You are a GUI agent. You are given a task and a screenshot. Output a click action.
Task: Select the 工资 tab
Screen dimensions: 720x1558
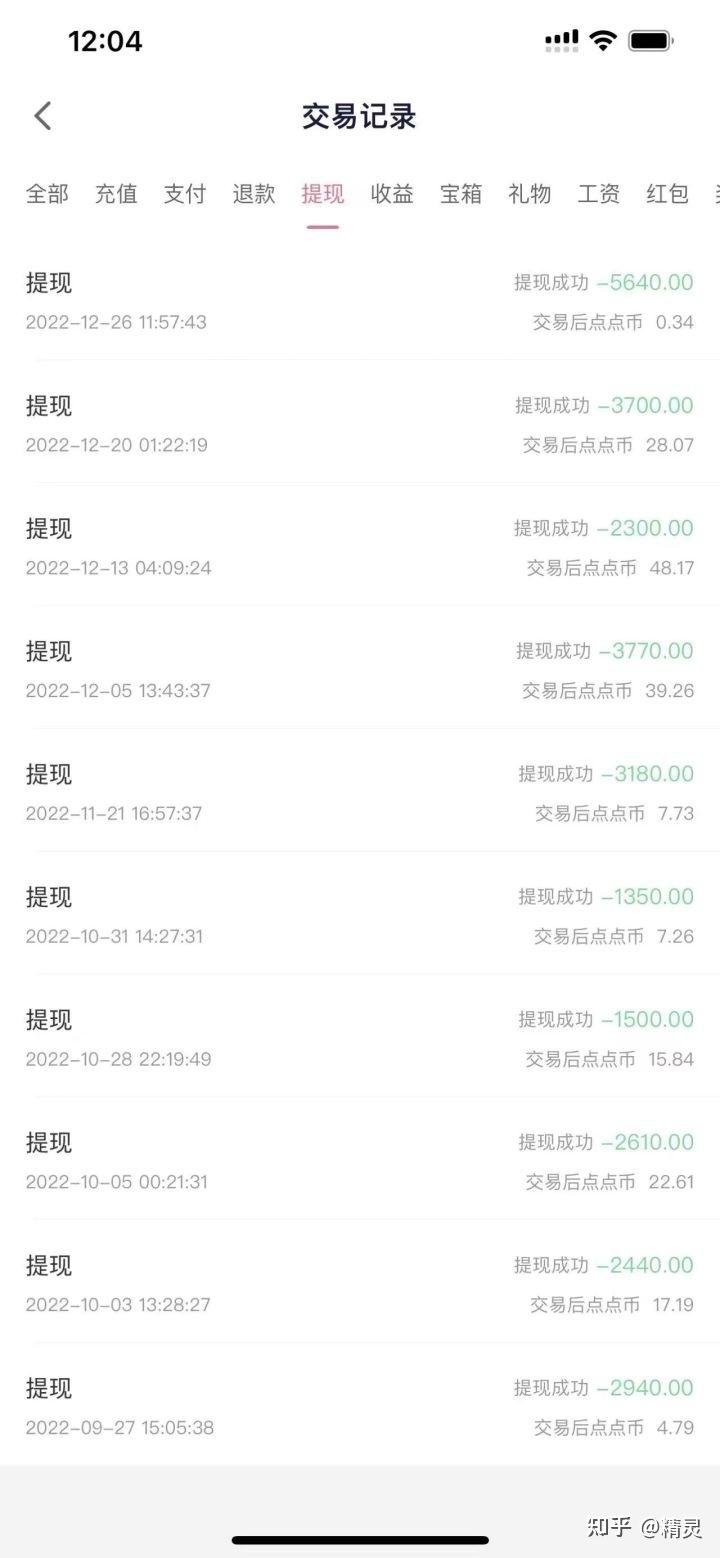pos(599,193)
